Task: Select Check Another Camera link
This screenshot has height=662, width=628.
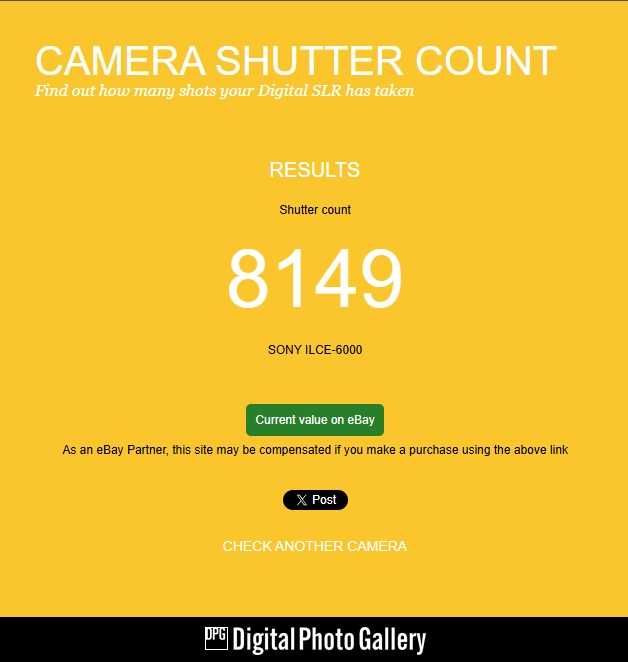Action: [315, 546]
